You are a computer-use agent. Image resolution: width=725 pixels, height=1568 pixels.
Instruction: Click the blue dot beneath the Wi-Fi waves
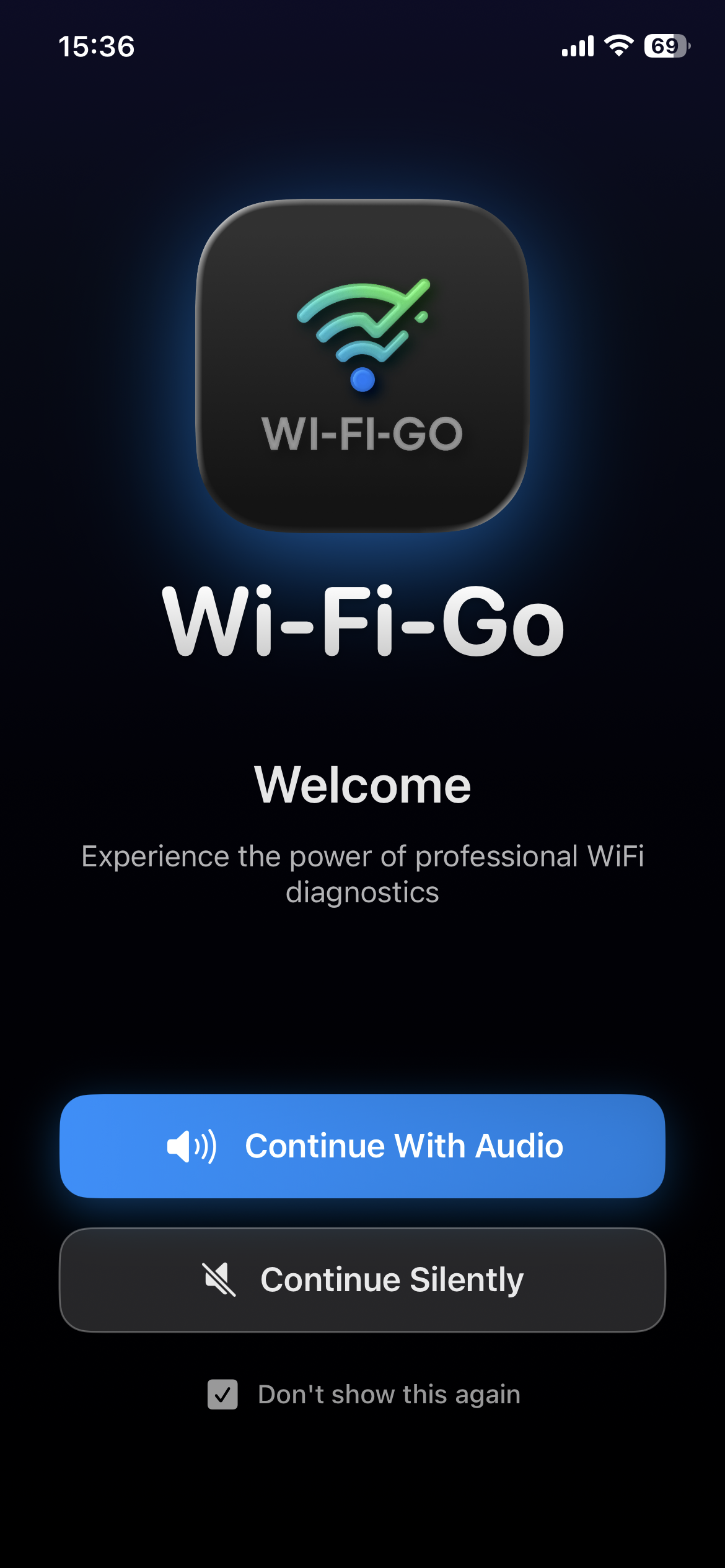362,379
